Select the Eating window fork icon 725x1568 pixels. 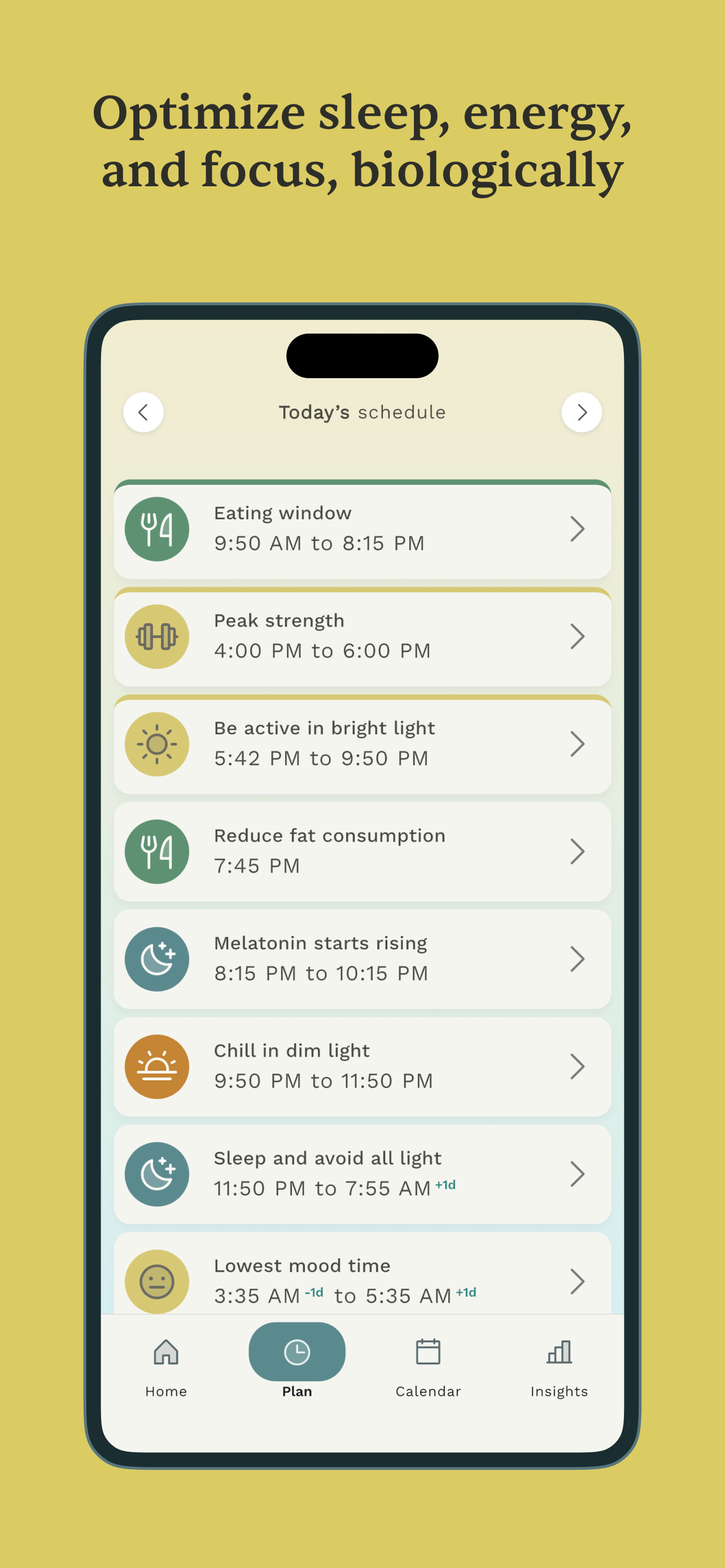156,528
